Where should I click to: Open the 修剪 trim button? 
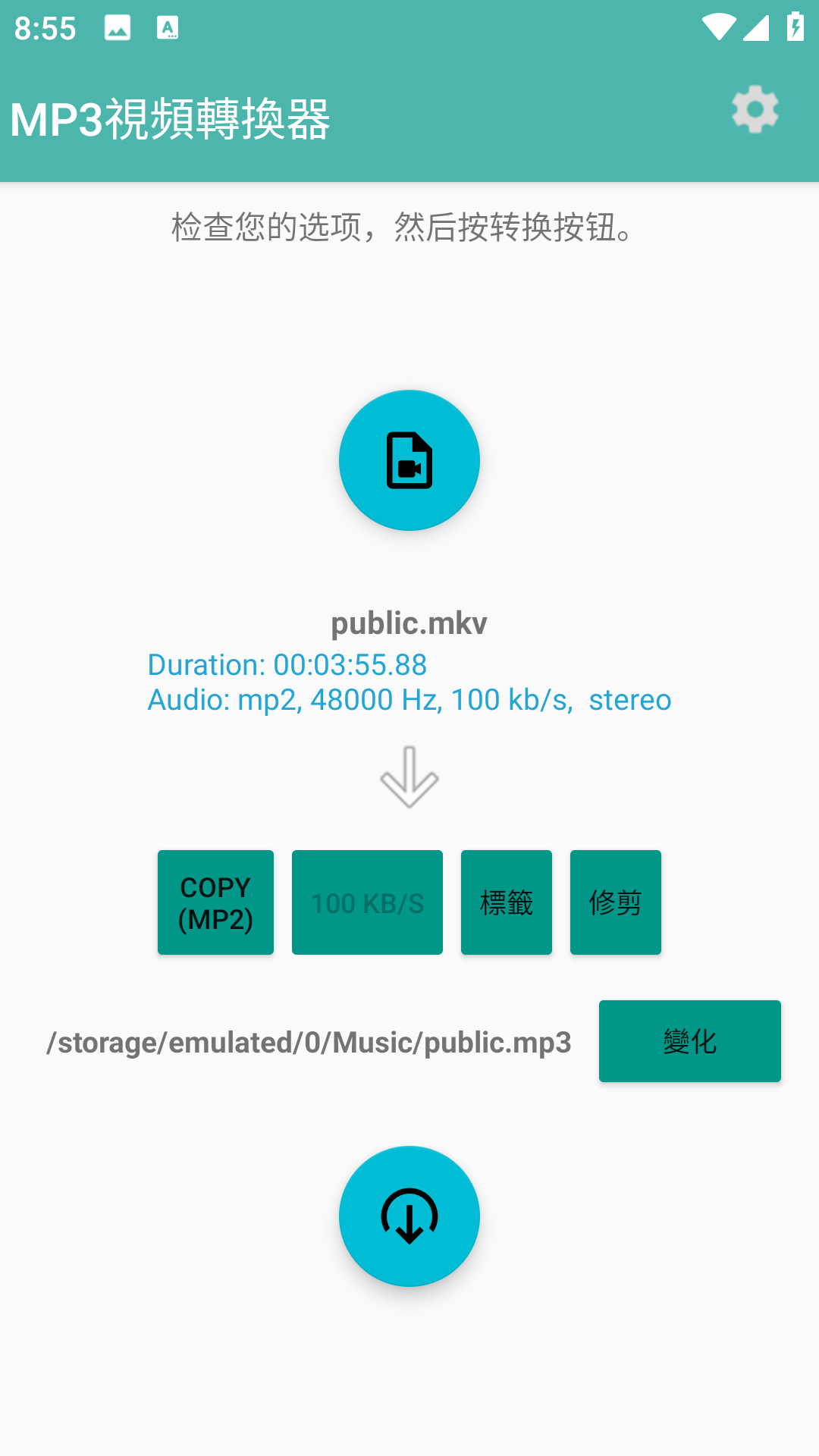coord(616,902)
